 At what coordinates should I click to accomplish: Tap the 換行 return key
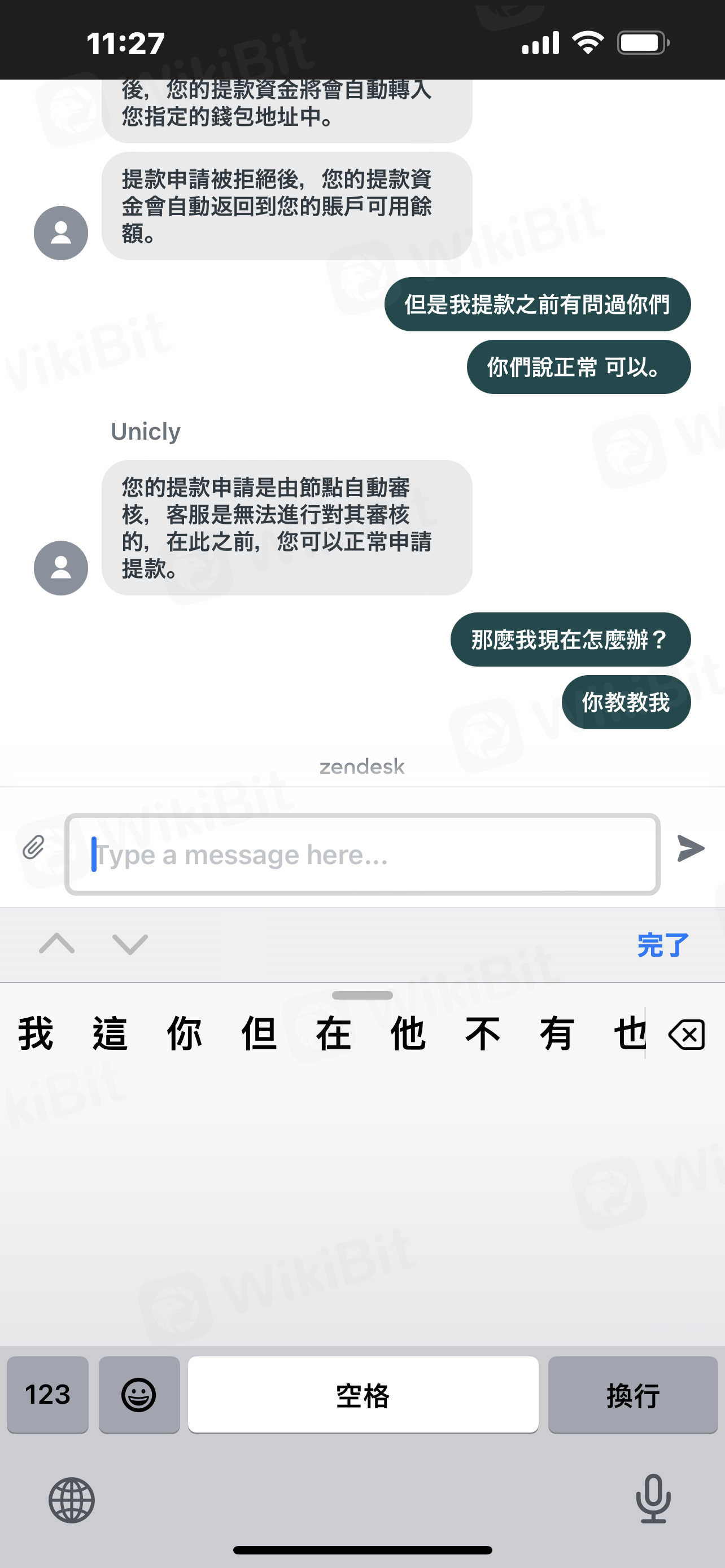(x=632, y=1394)
